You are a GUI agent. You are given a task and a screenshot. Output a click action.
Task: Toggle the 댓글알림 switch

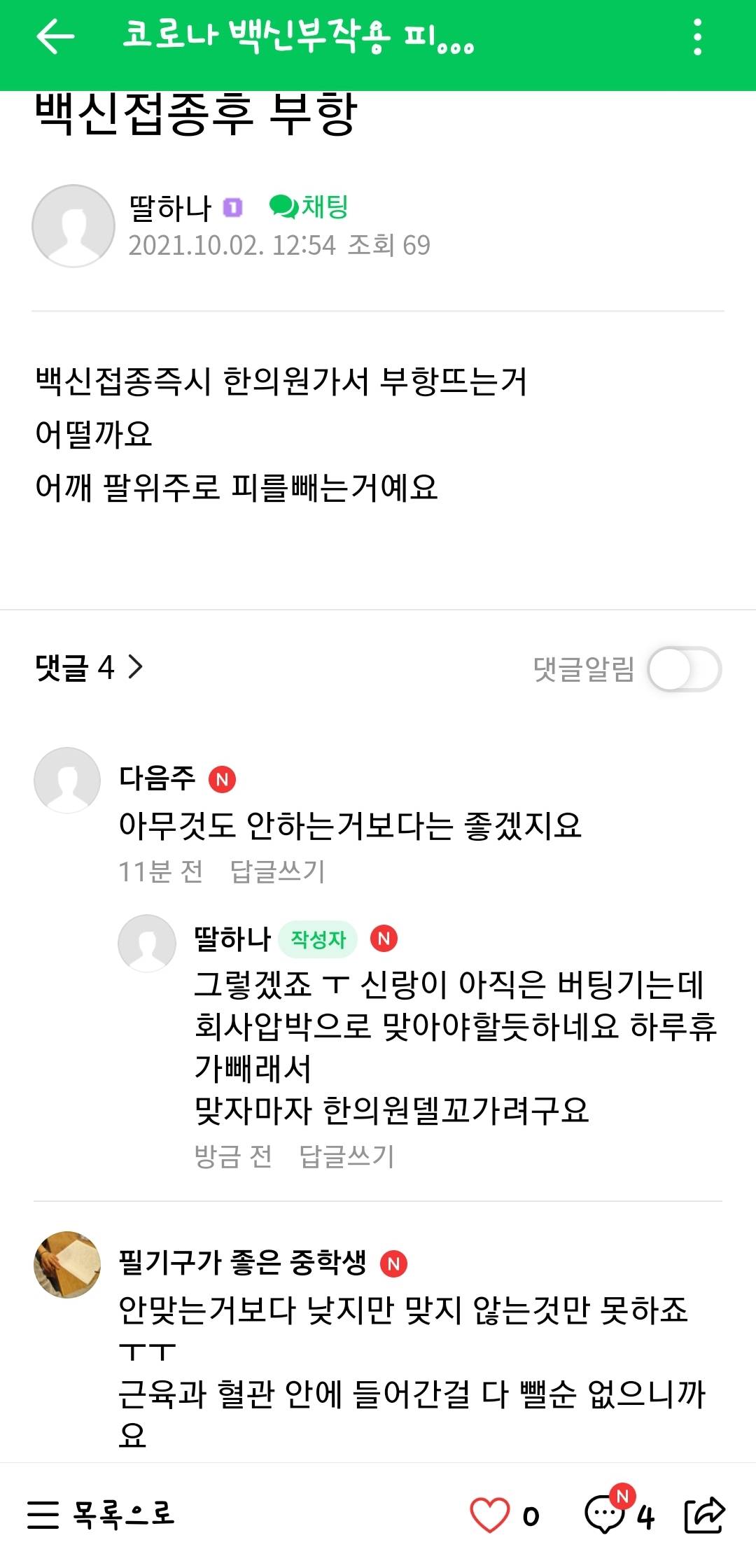point(684,670)
